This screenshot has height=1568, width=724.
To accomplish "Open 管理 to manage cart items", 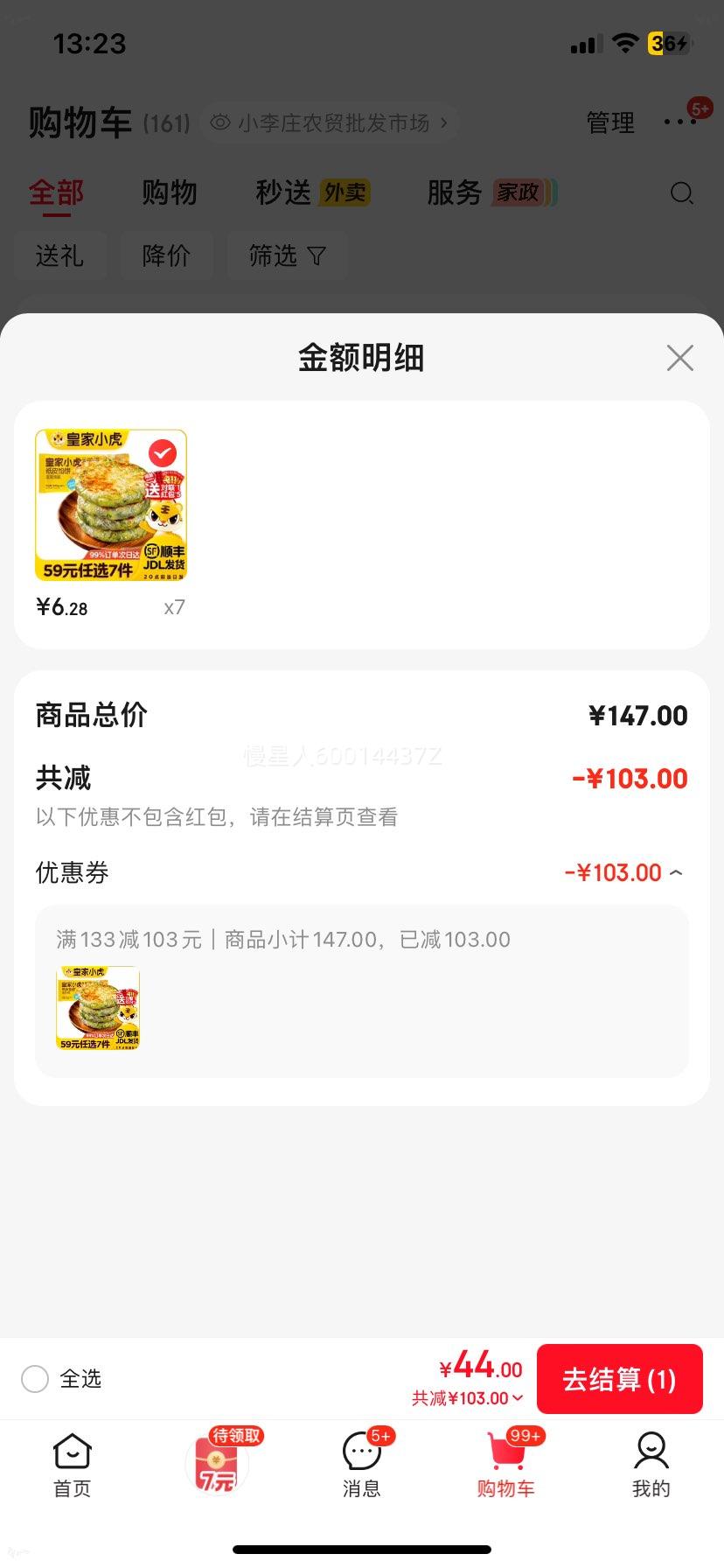I will pyautogui.click(x=610, y=122).
